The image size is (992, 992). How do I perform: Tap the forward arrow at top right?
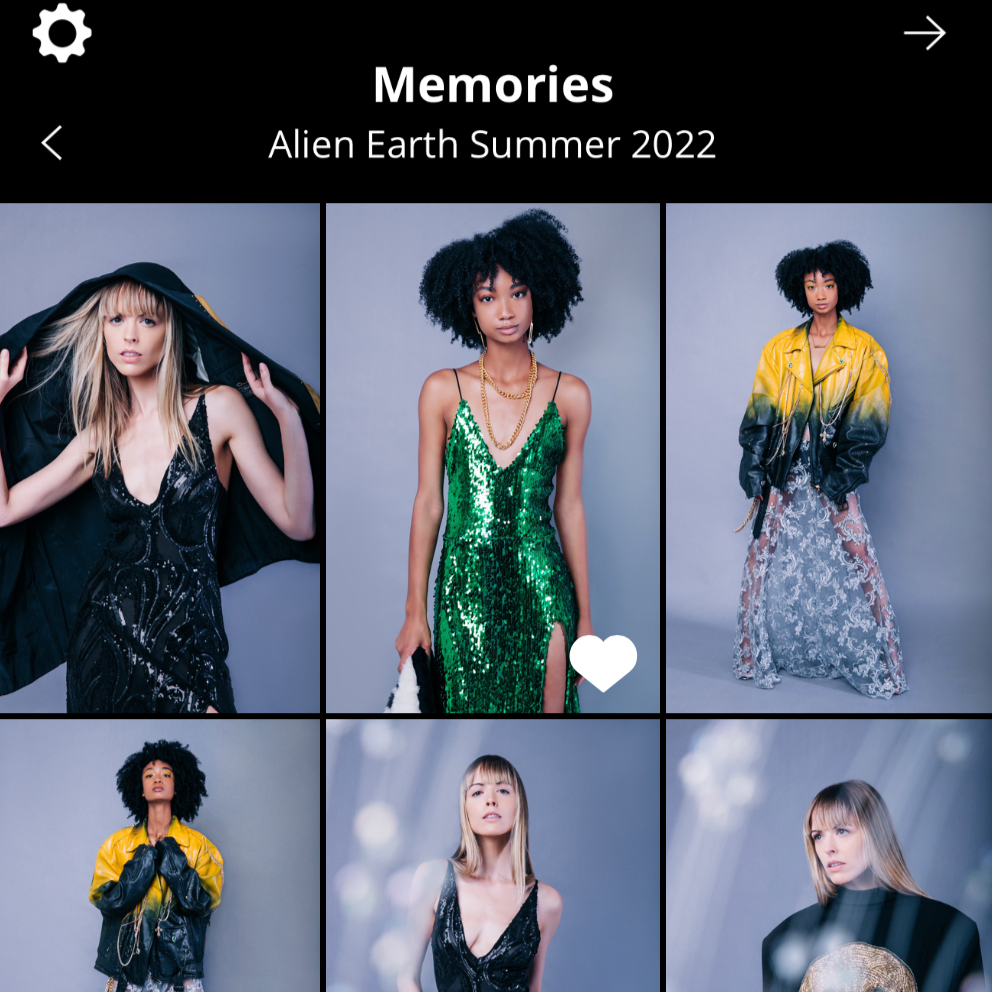click(x=924, y=34)
